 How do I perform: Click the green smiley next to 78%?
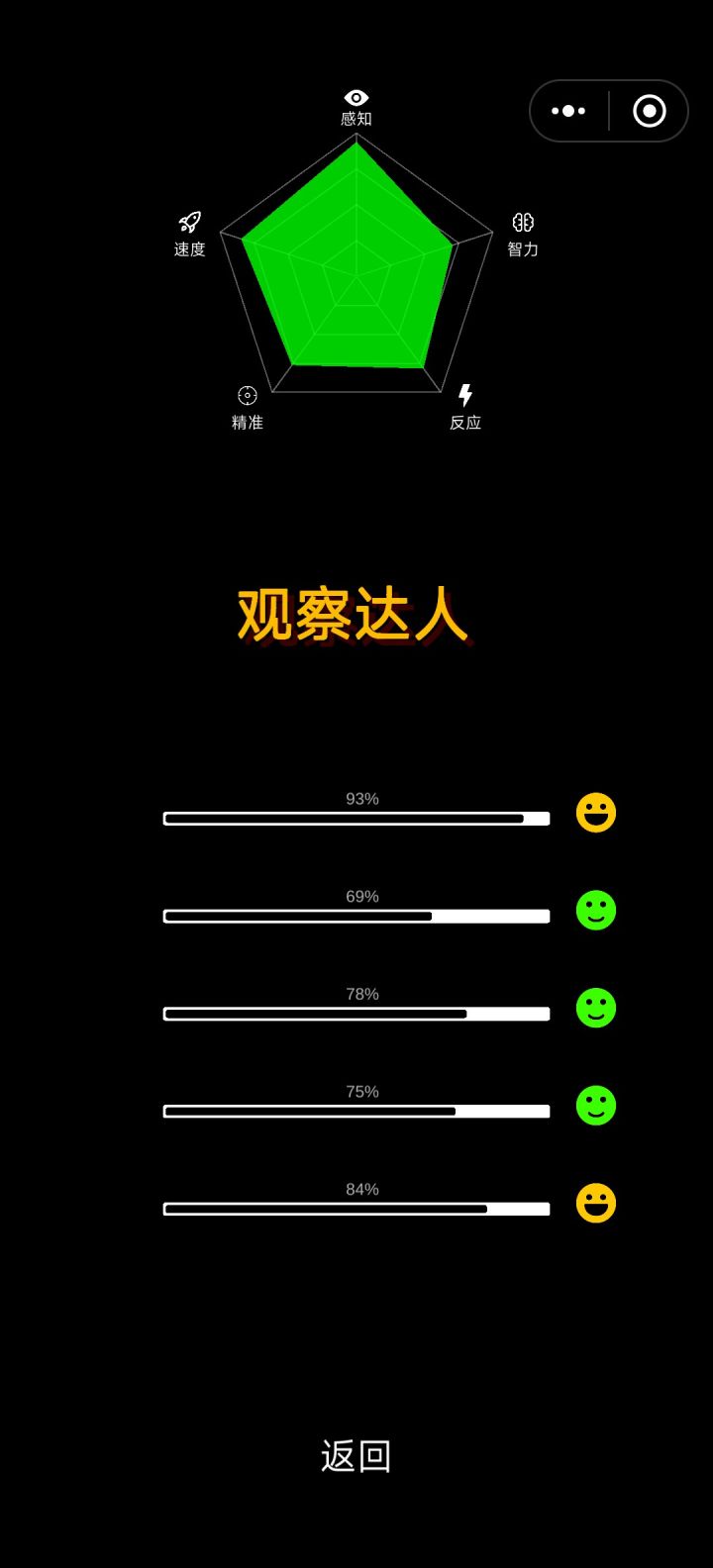click(x=595, y=1009)
